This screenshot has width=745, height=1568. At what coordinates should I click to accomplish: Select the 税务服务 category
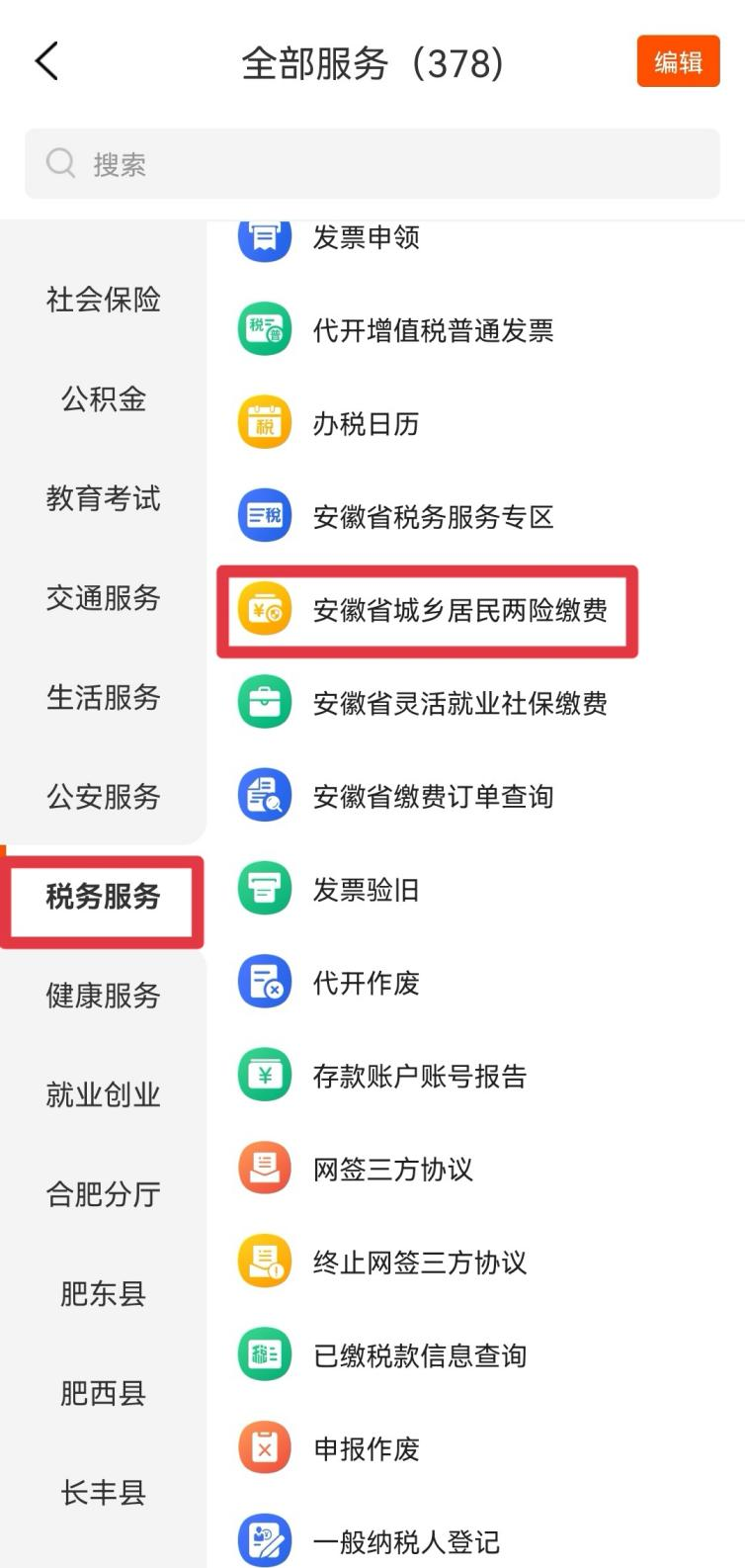[x=103, y=897]
